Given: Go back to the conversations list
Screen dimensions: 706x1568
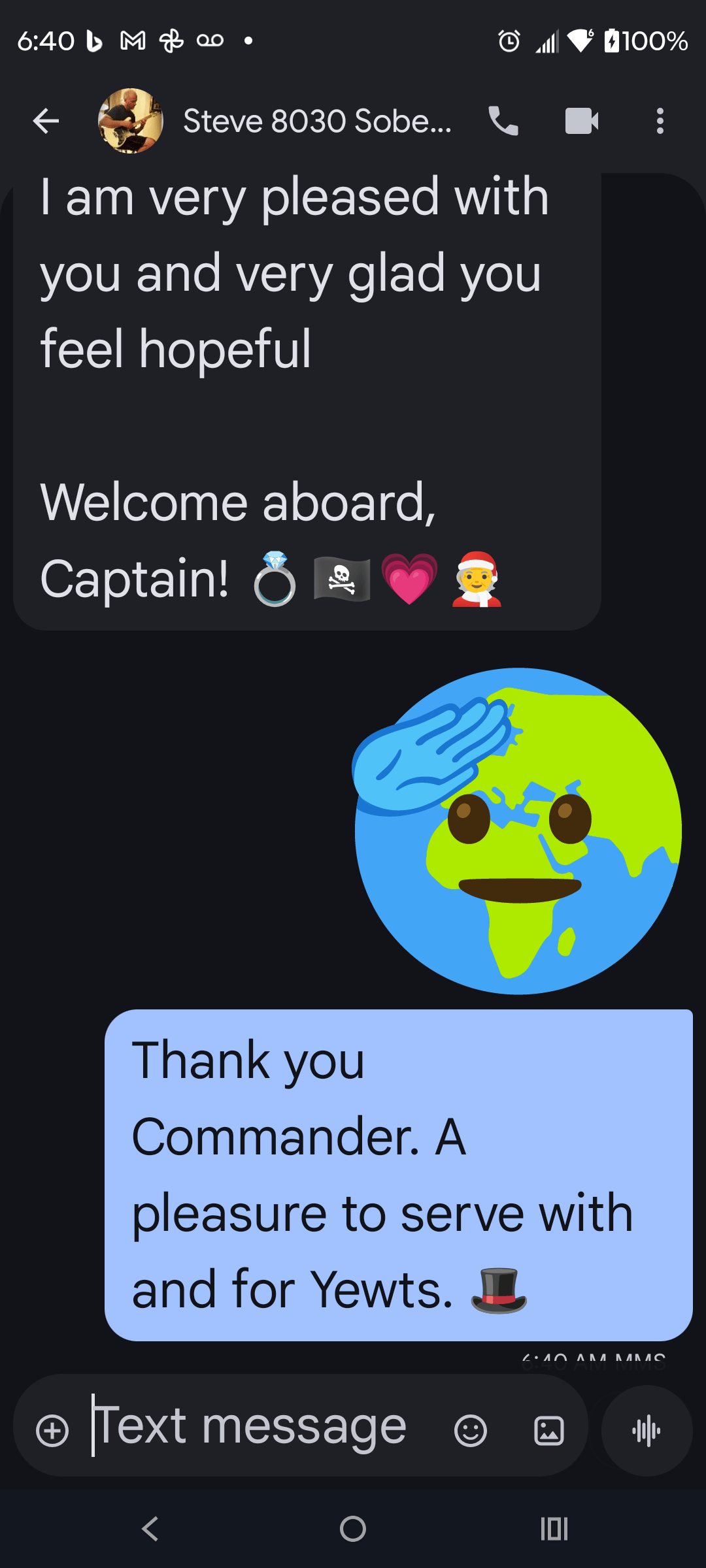Looking at the screenshot, I should [x=46, y=121].
